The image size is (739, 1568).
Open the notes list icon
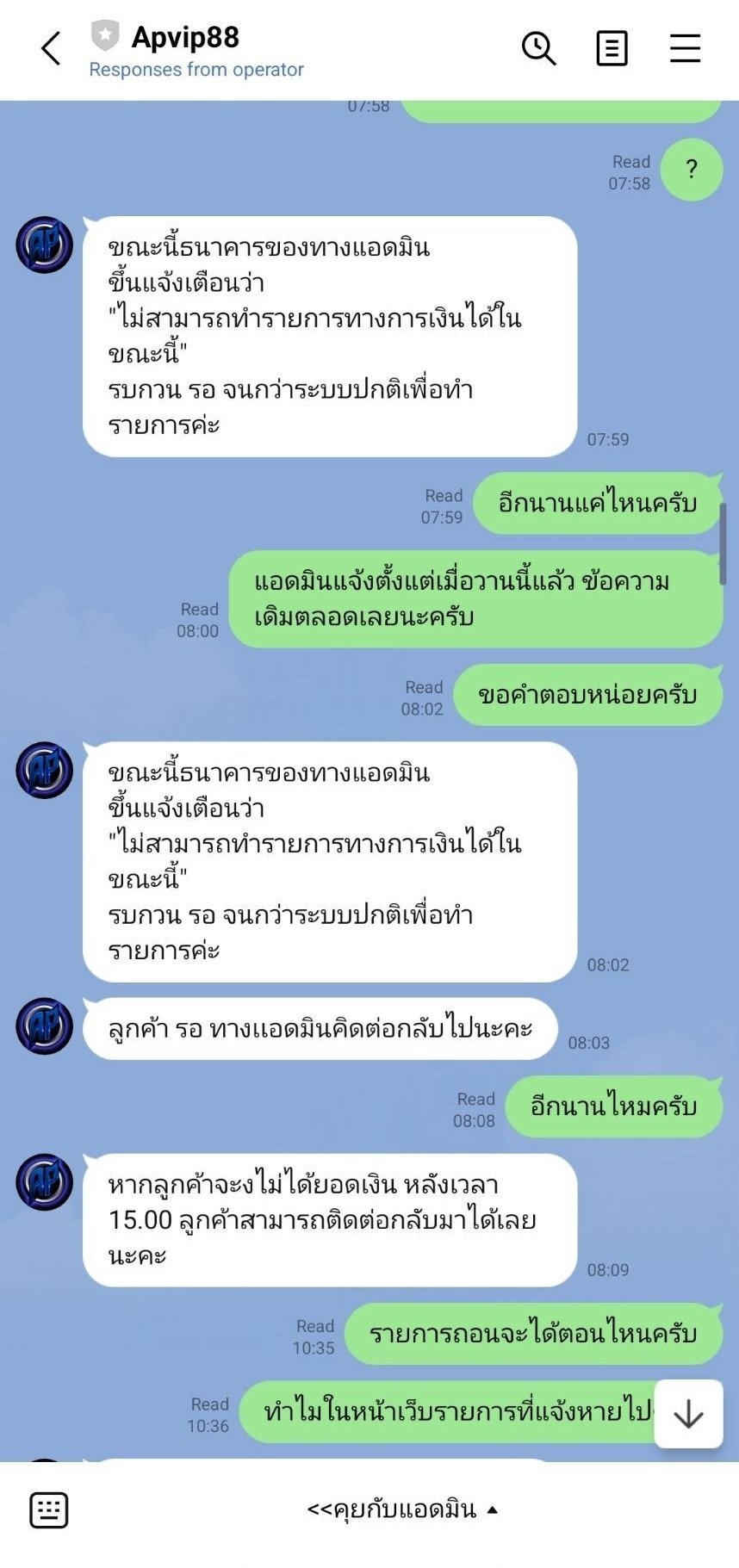click(612, 48)
